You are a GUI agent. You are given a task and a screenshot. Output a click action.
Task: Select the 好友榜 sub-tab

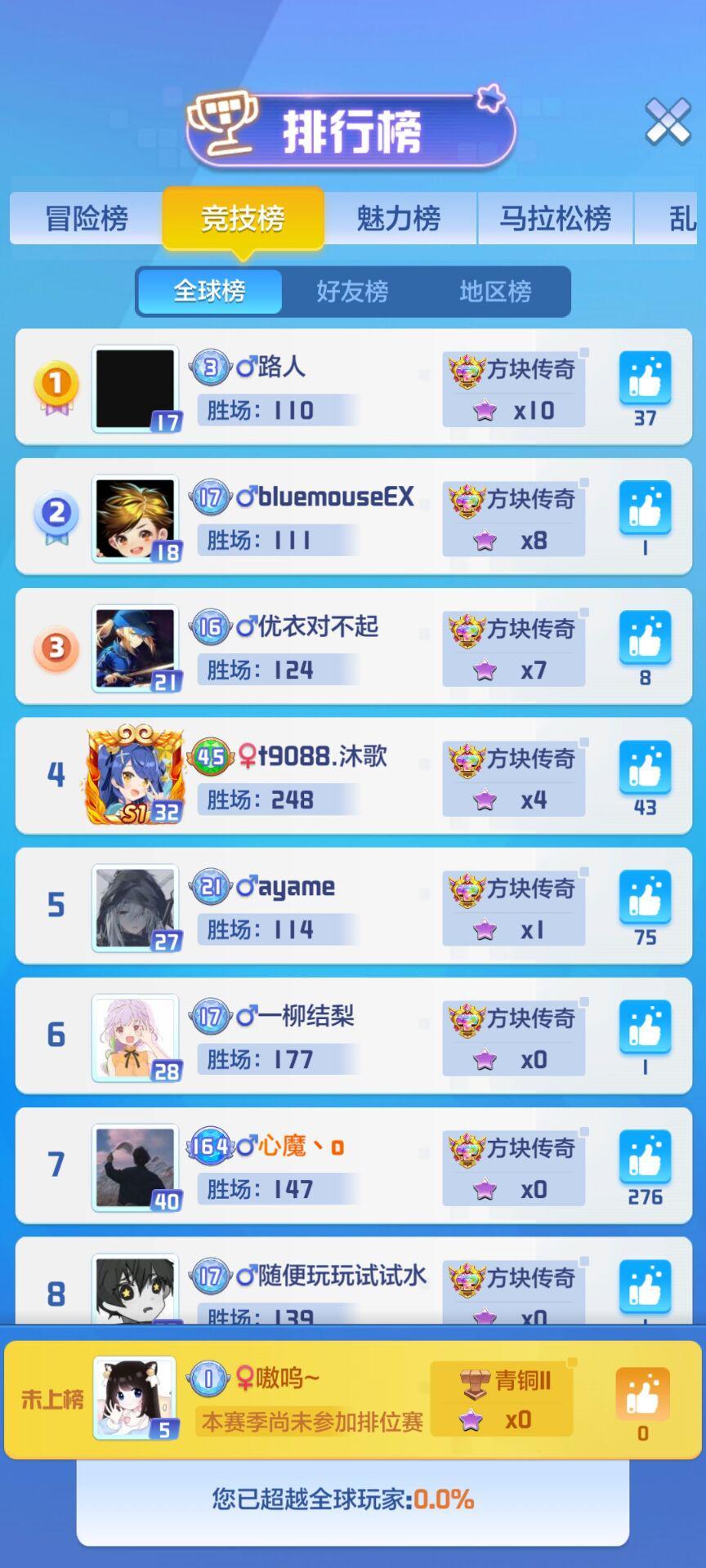click(352, 291)
